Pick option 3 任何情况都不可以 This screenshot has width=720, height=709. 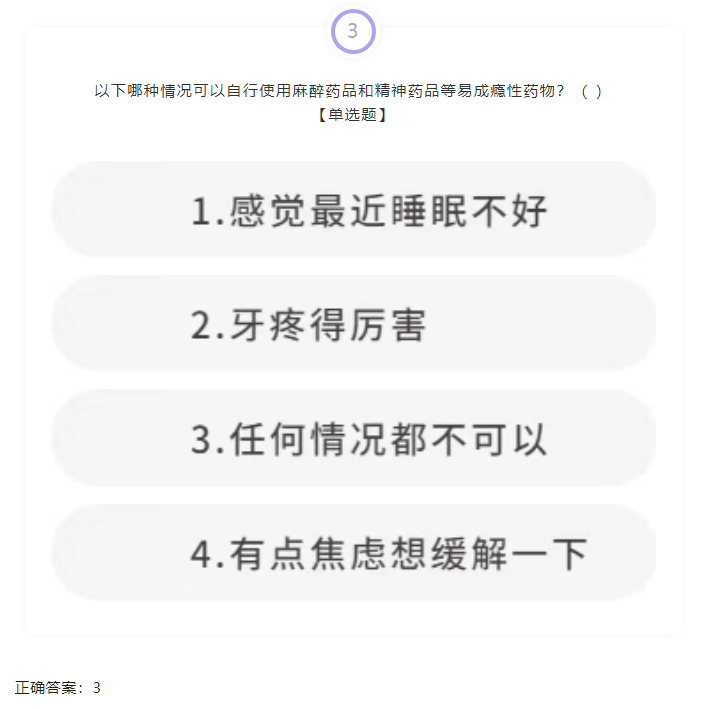click(354, 440)
